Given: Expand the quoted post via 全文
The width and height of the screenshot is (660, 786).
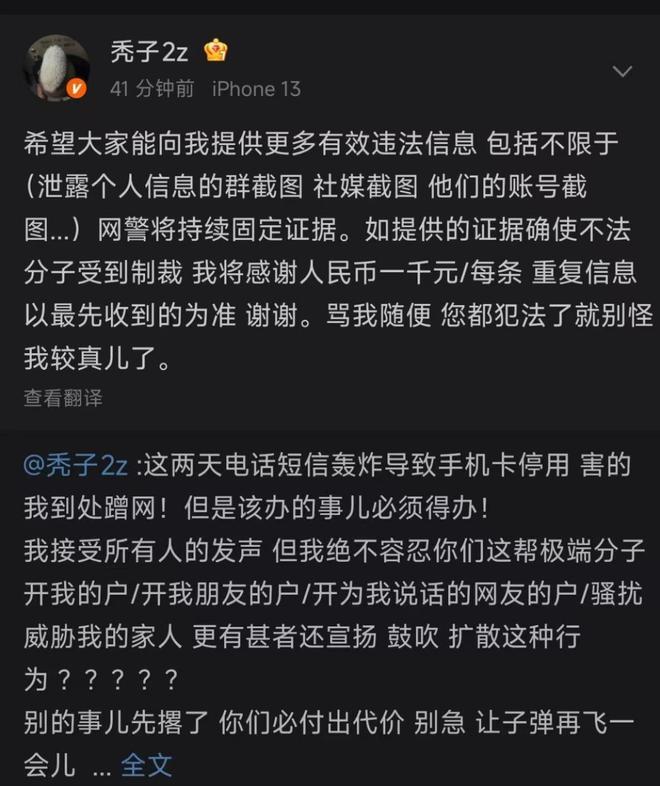Looking at the screenshot, I should point(146,766).
